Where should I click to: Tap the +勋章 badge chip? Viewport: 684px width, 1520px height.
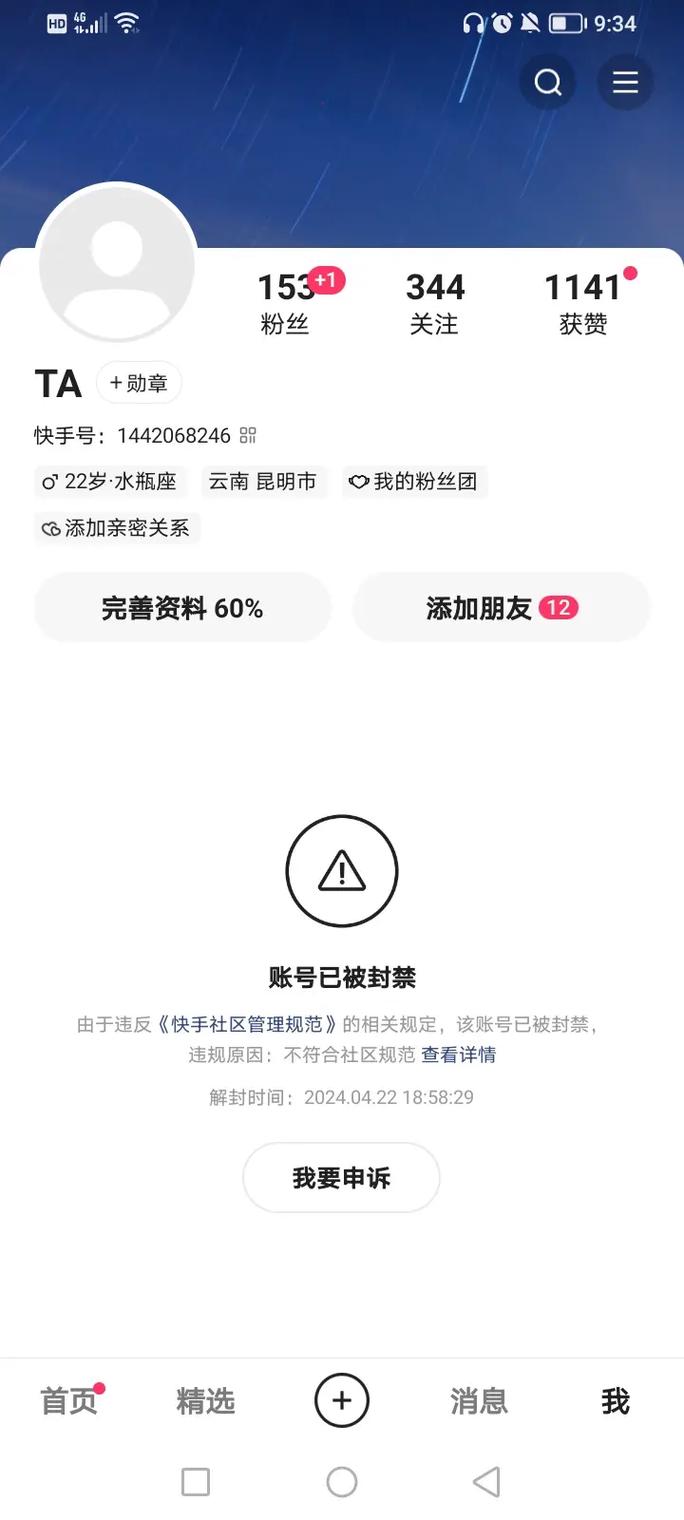(139, 383)
